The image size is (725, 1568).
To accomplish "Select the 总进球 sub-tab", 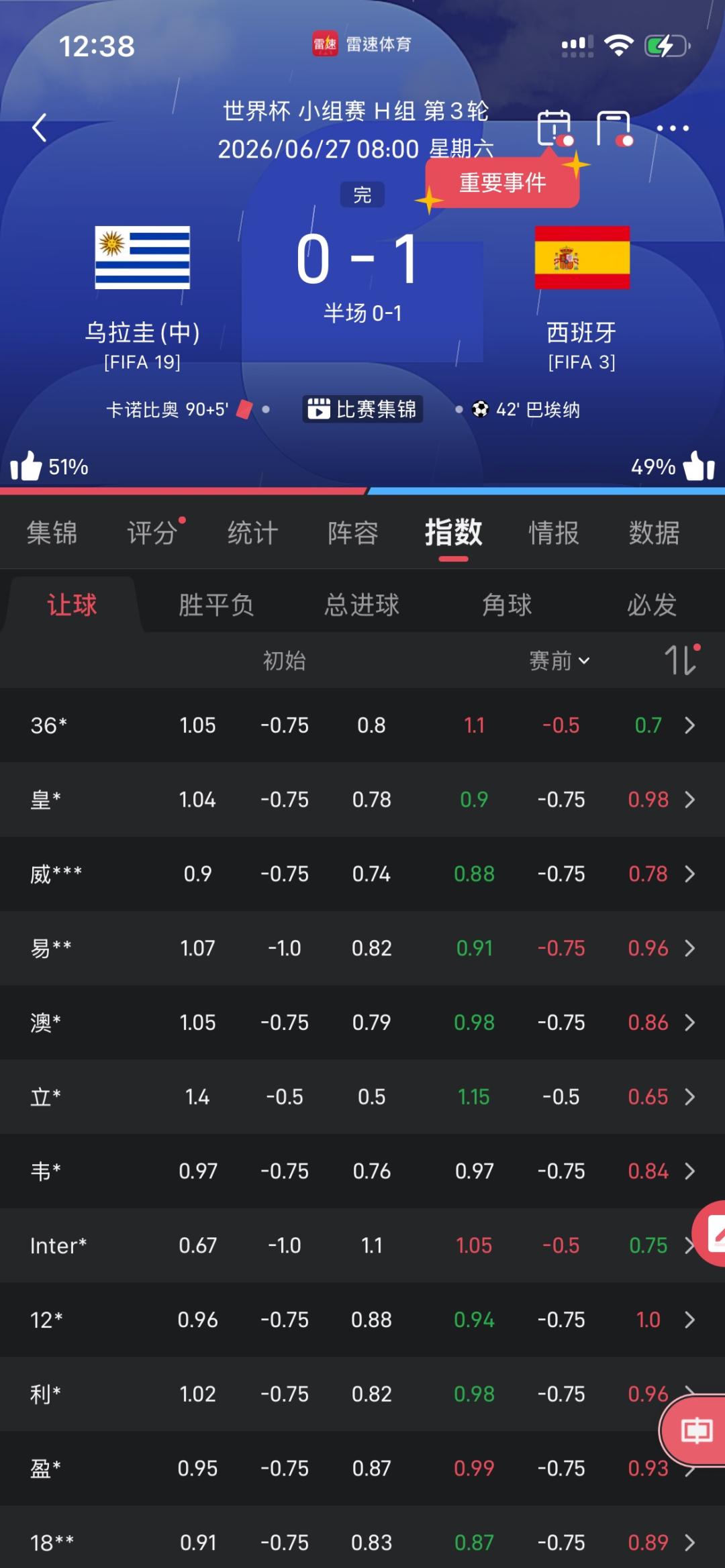I will click(362, 605).
